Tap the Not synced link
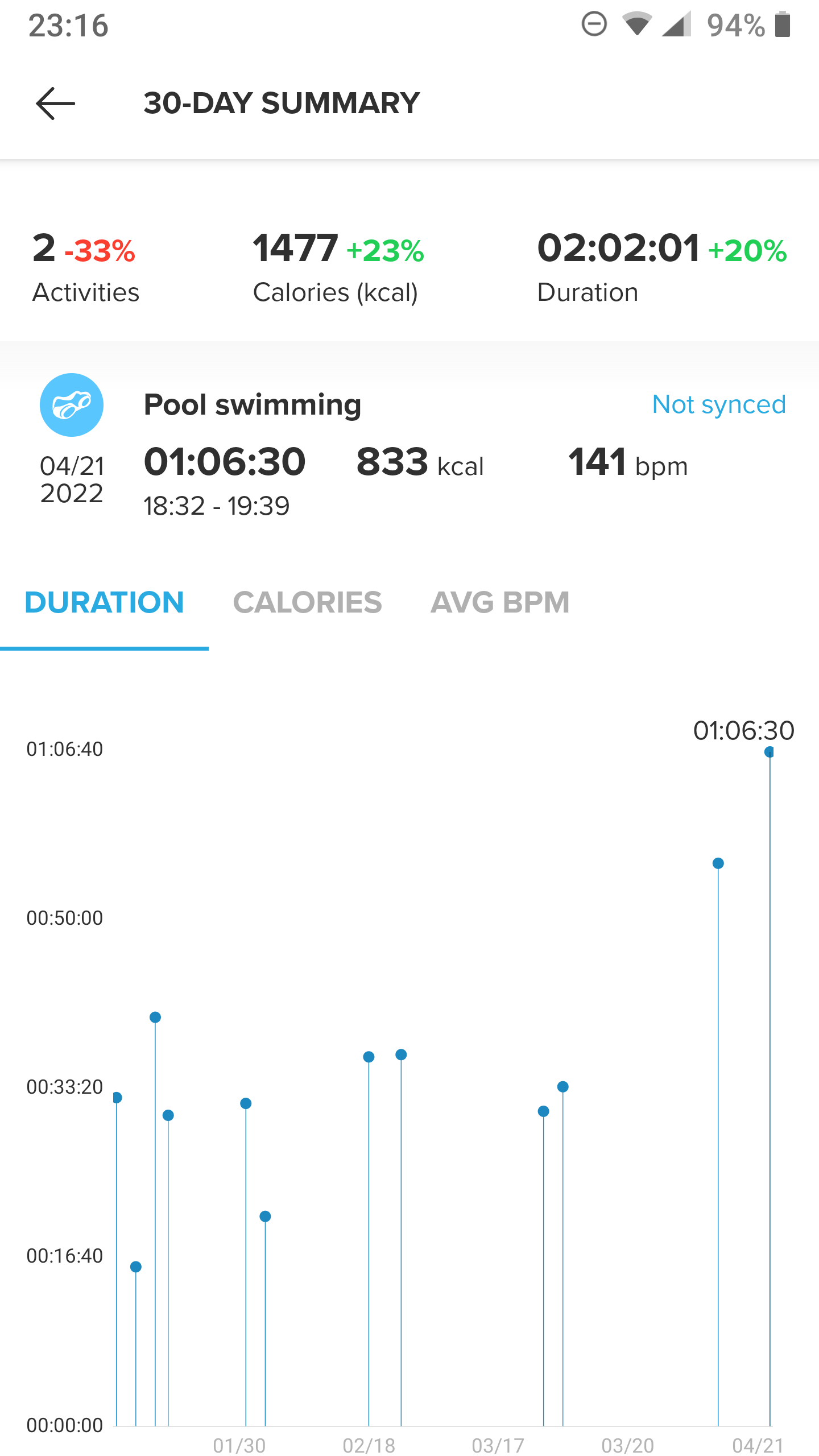The image size is (819, 1456). click(x=719, y=404)
